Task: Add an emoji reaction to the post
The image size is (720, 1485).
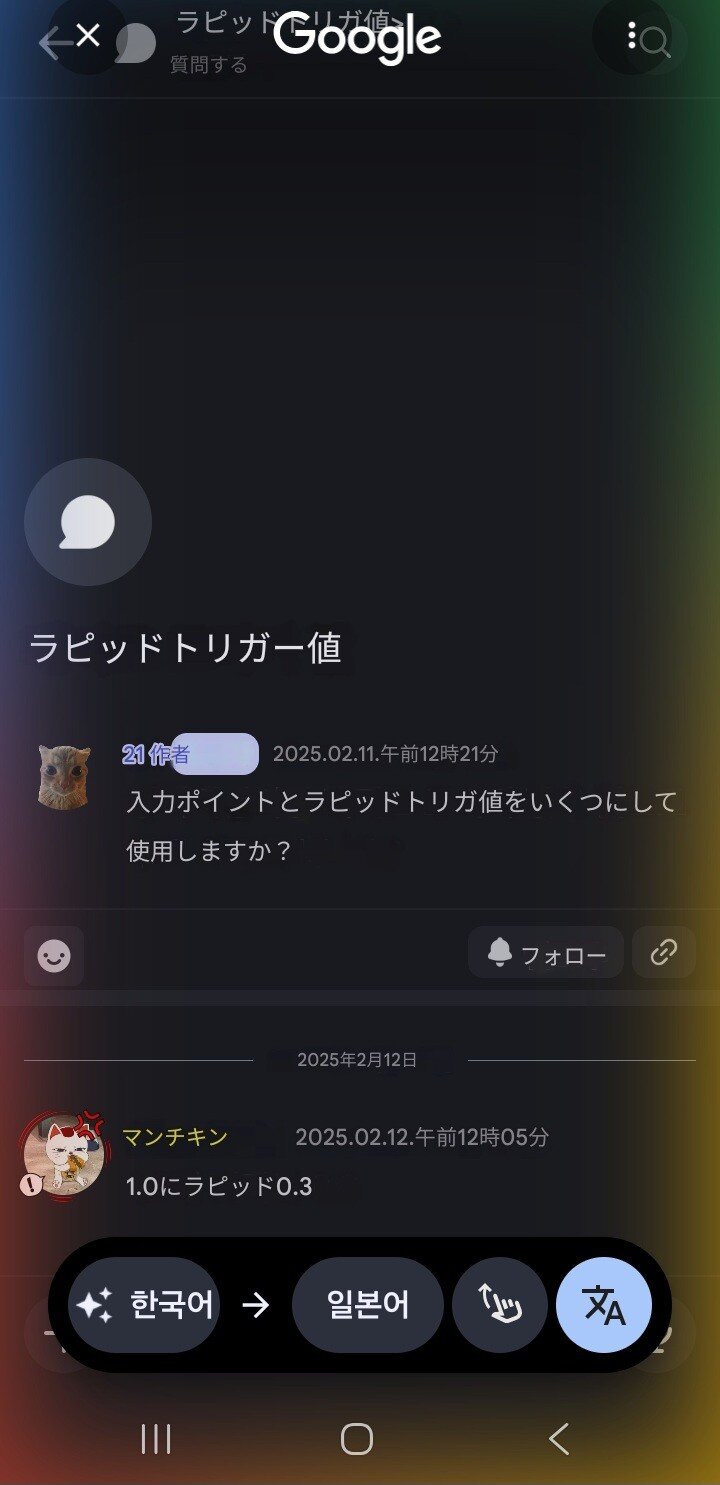Action: [54, 956]
